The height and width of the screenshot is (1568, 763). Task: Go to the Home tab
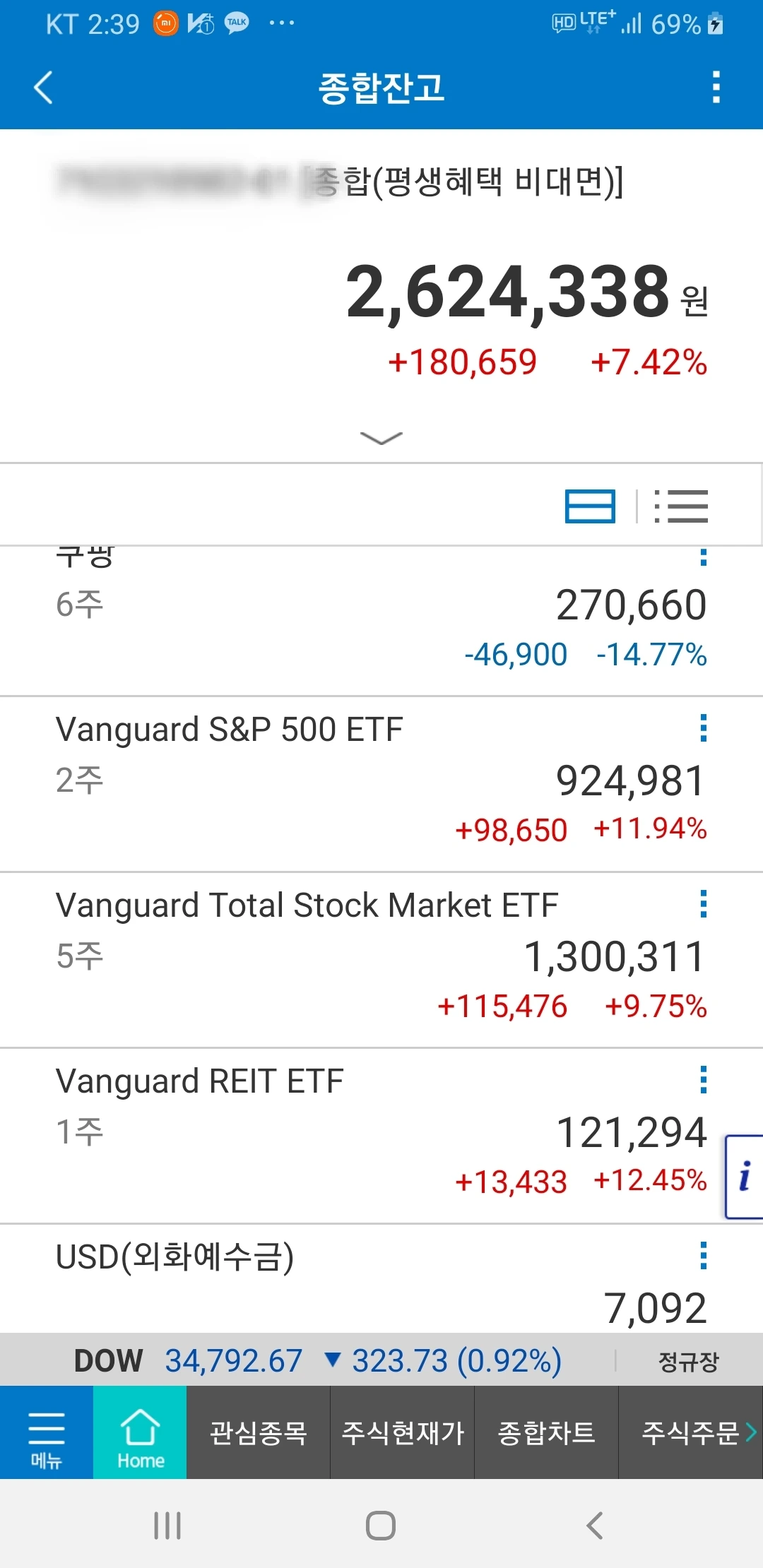140,1432
